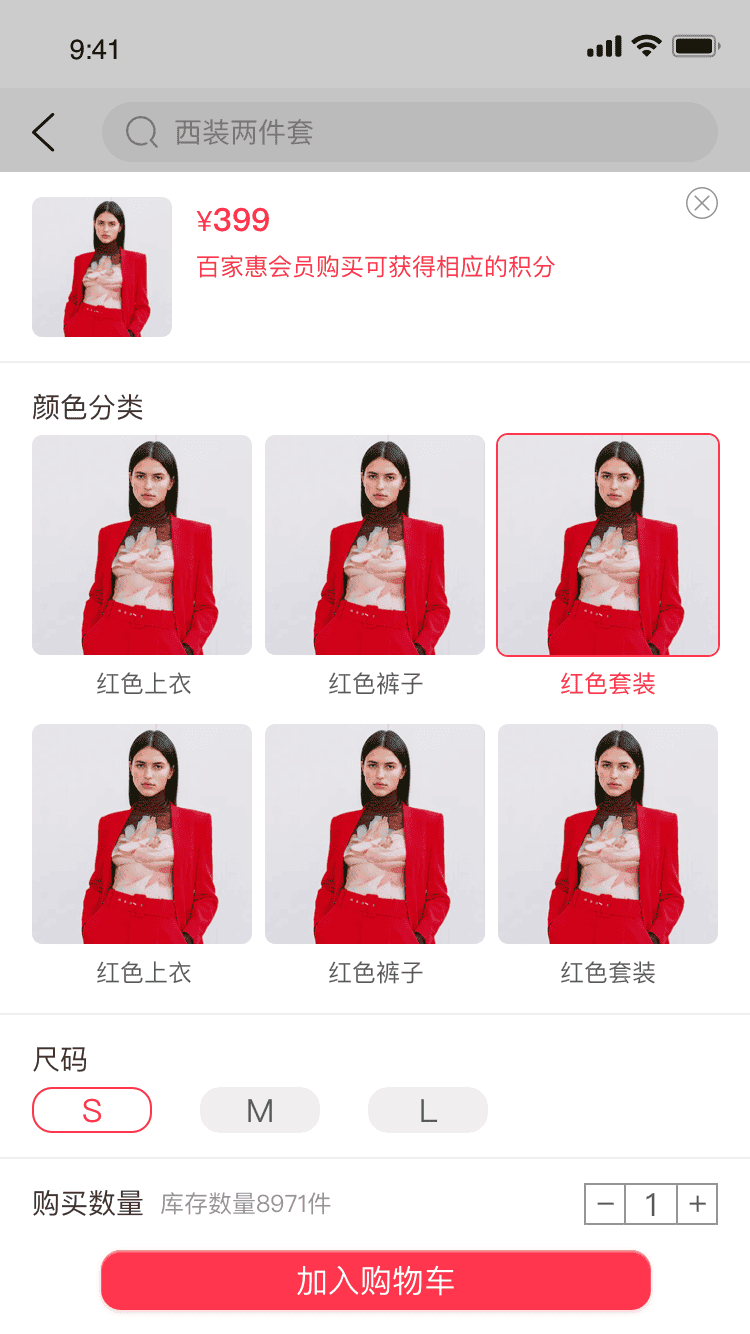Image resolution: width=750 pixels, height=1334 pixels.
Task: Choose size L
Action: click(x=428, y=1110)
